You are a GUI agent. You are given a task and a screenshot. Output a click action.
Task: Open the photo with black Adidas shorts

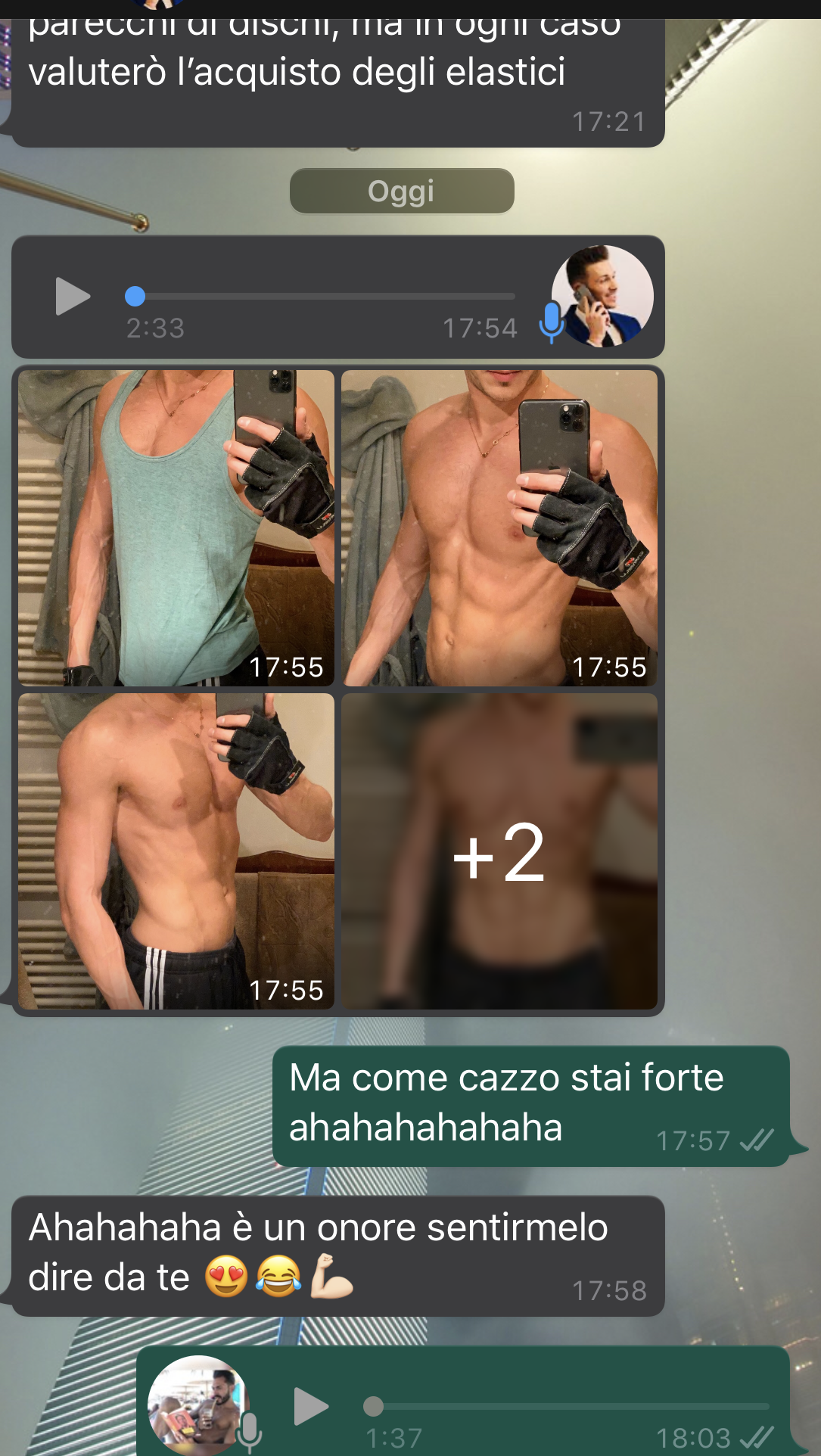(176, 851)
